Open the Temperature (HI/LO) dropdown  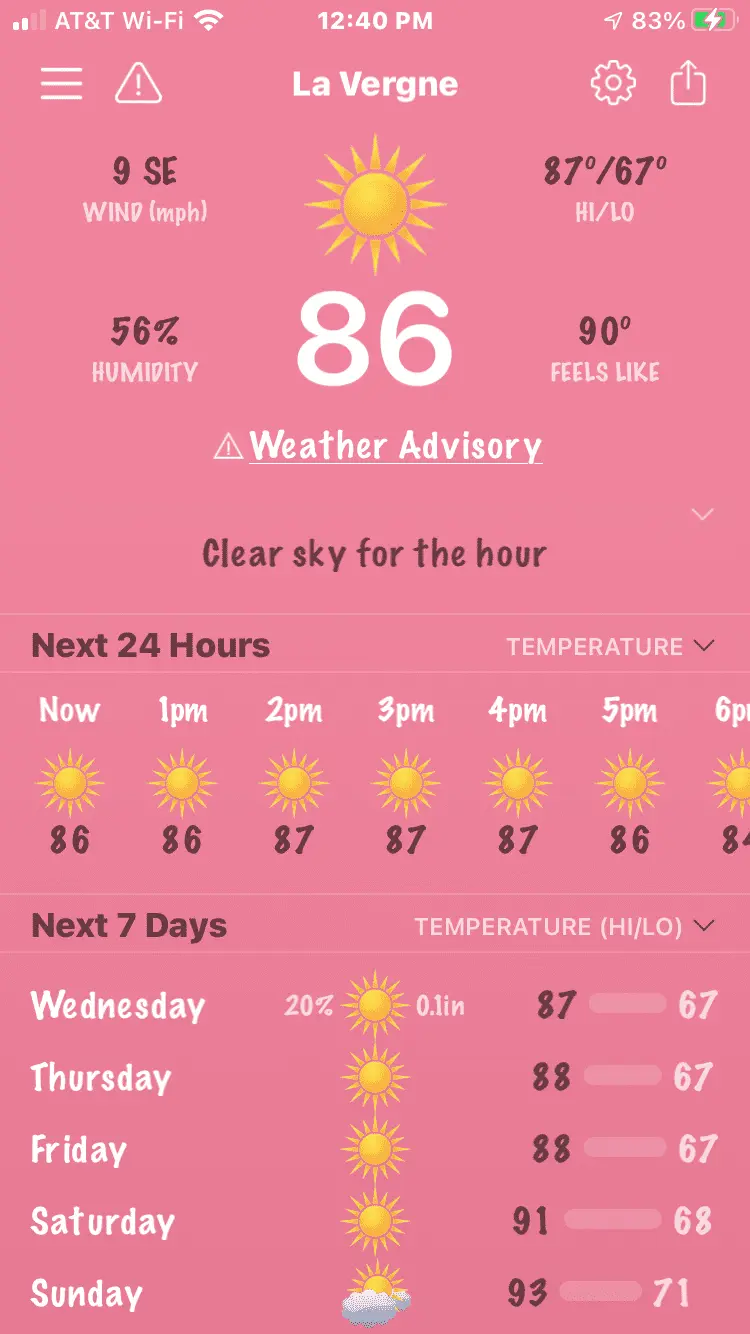coord(565,927)
